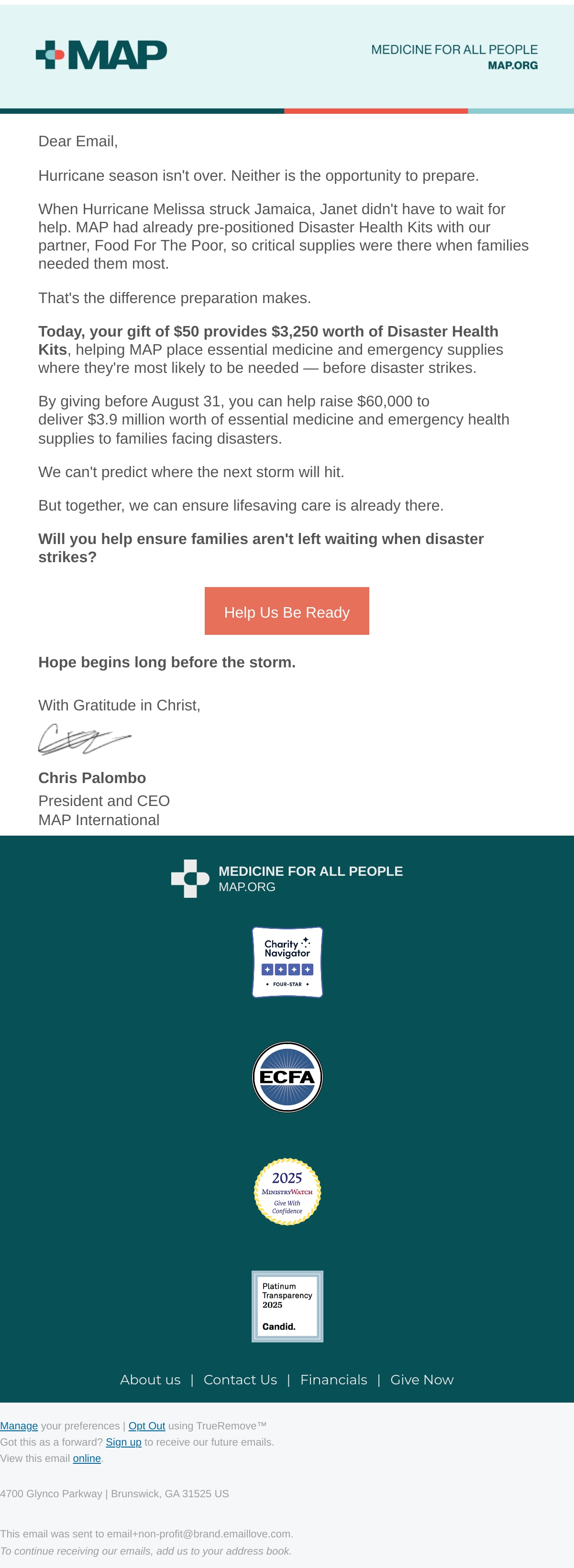Open the MinistryWatch 2025 badge
The height and width of the screenshot is (1568, 574).
point(287,1191)
